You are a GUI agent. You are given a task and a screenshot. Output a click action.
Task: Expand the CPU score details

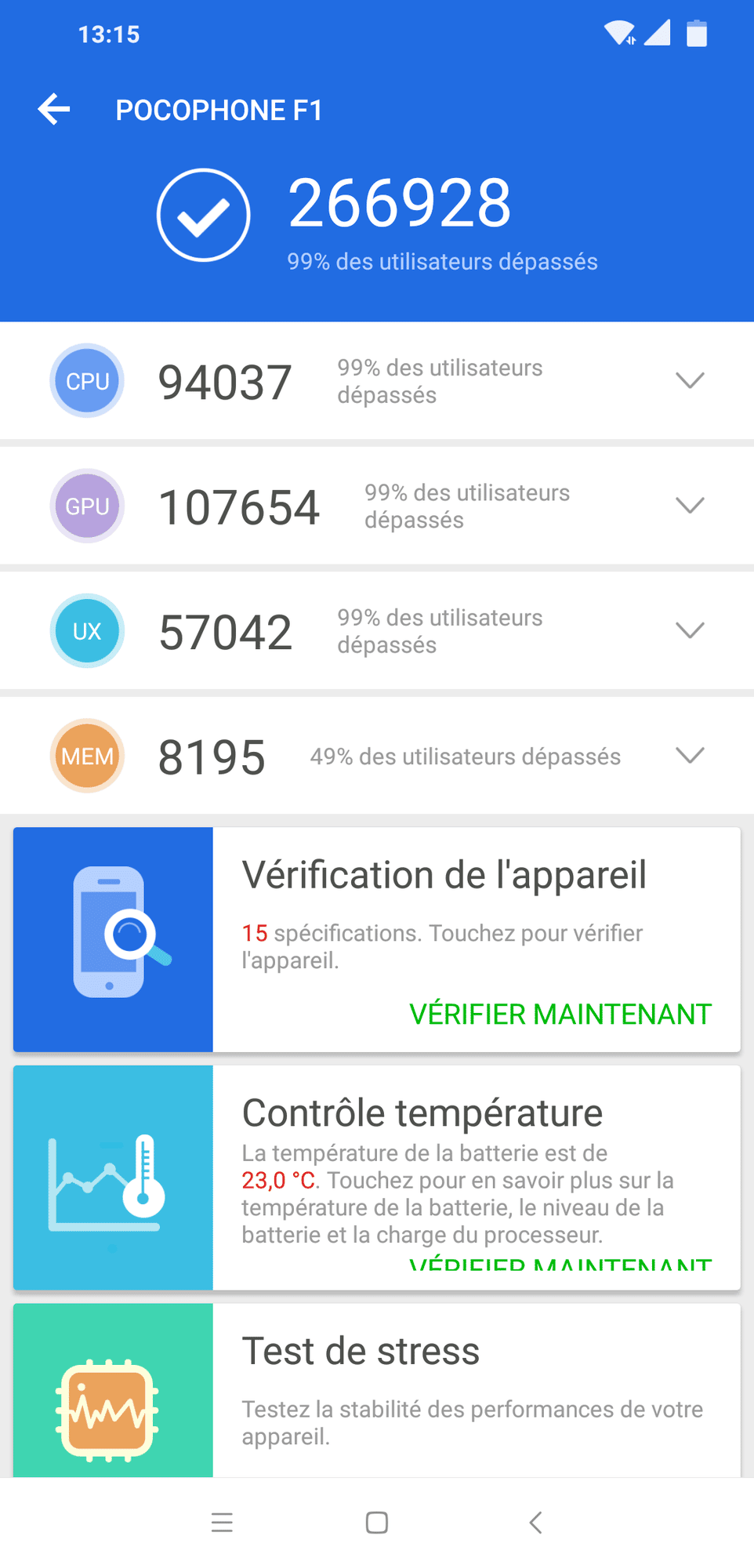point(690,381)
